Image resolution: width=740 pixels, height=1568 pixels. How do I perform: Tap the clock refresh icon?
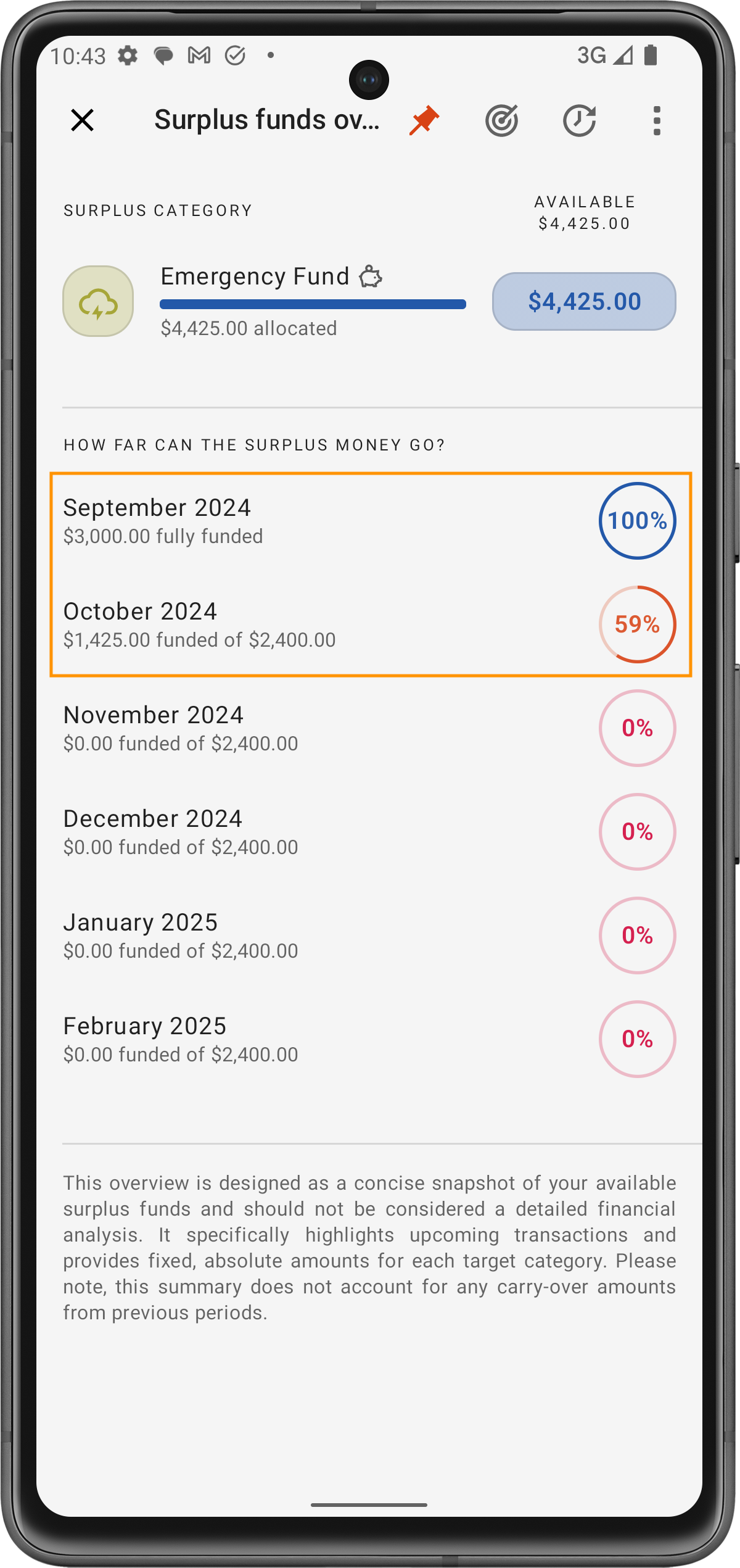[579, 120]
